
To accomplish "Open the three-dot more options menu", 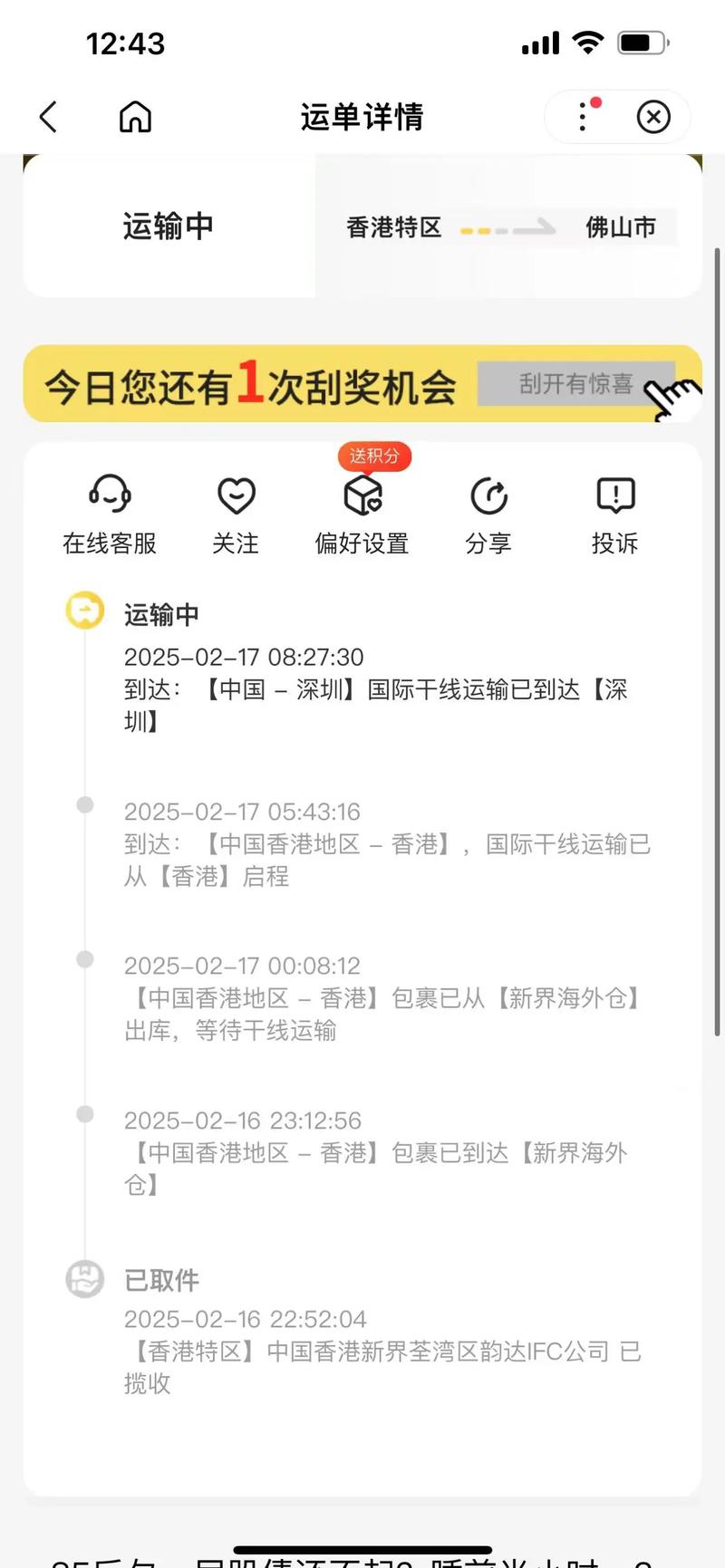I will tap(583, 117).
